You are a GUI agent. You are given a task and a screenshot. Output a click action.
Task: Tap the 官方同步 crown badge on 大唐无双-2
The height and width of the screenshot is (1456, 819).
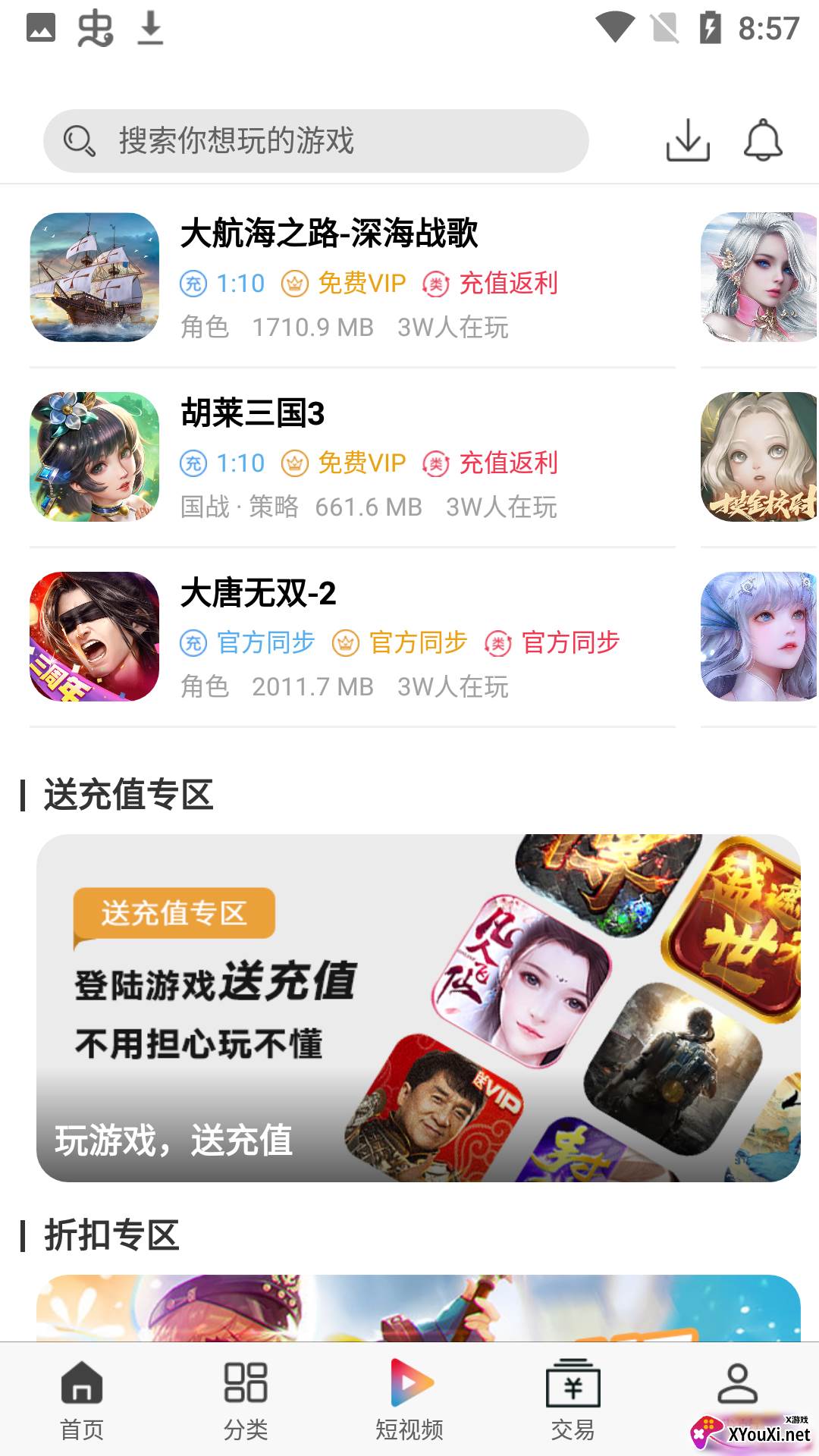[x=344, y=642]
